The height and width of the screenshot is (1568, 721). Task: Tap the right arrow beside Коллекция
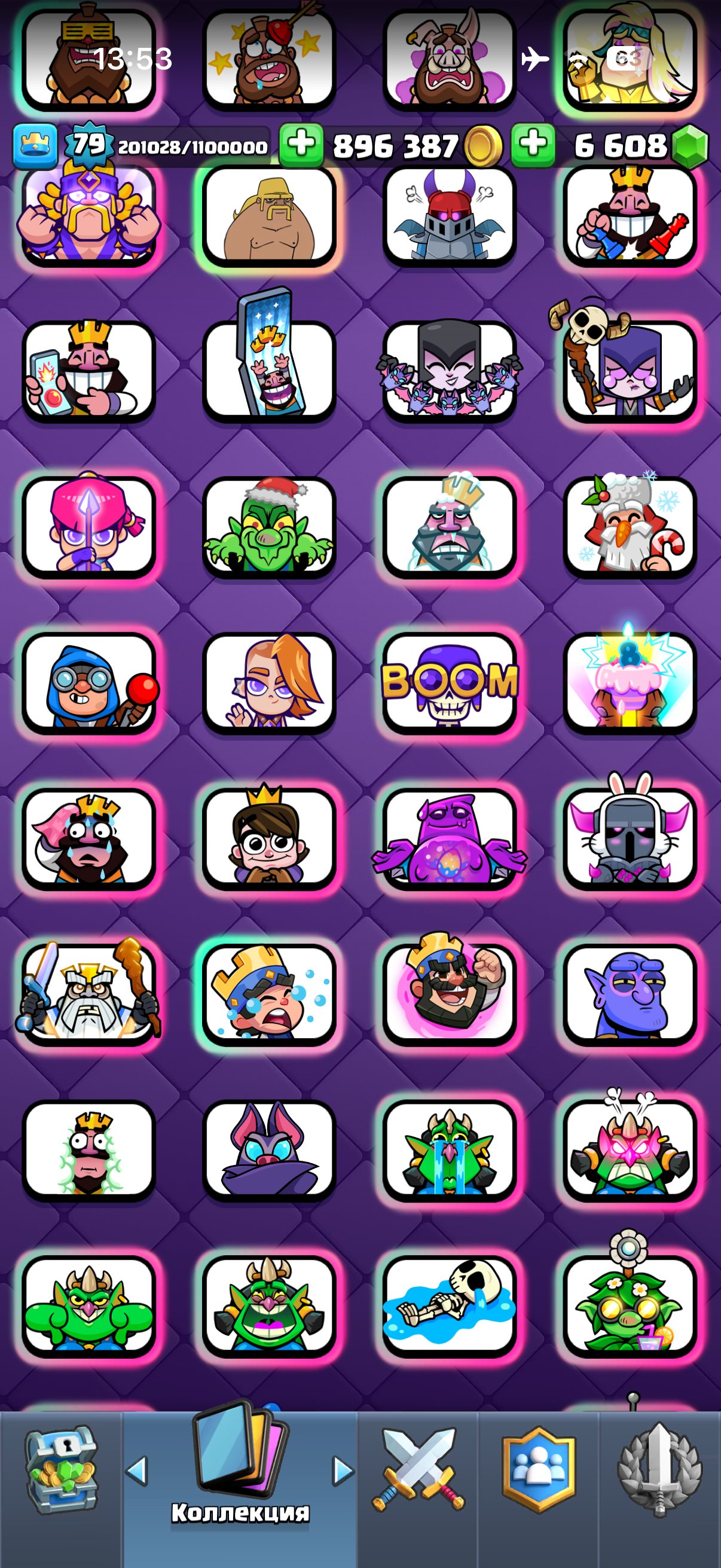[x=343, y=1471]
